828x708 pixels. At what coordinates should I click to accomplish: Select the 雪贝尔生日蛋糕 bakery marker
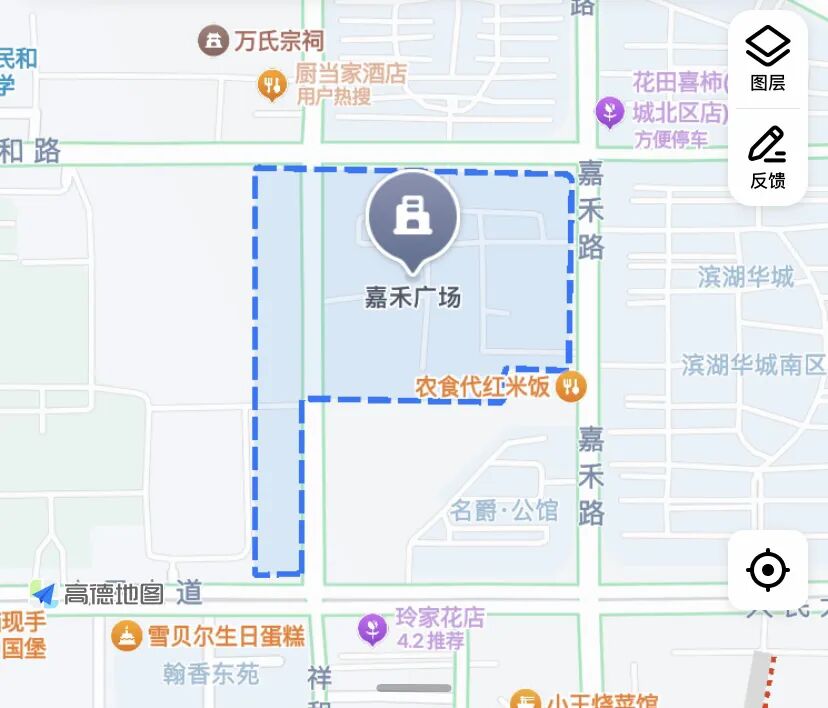coord(126,635)
